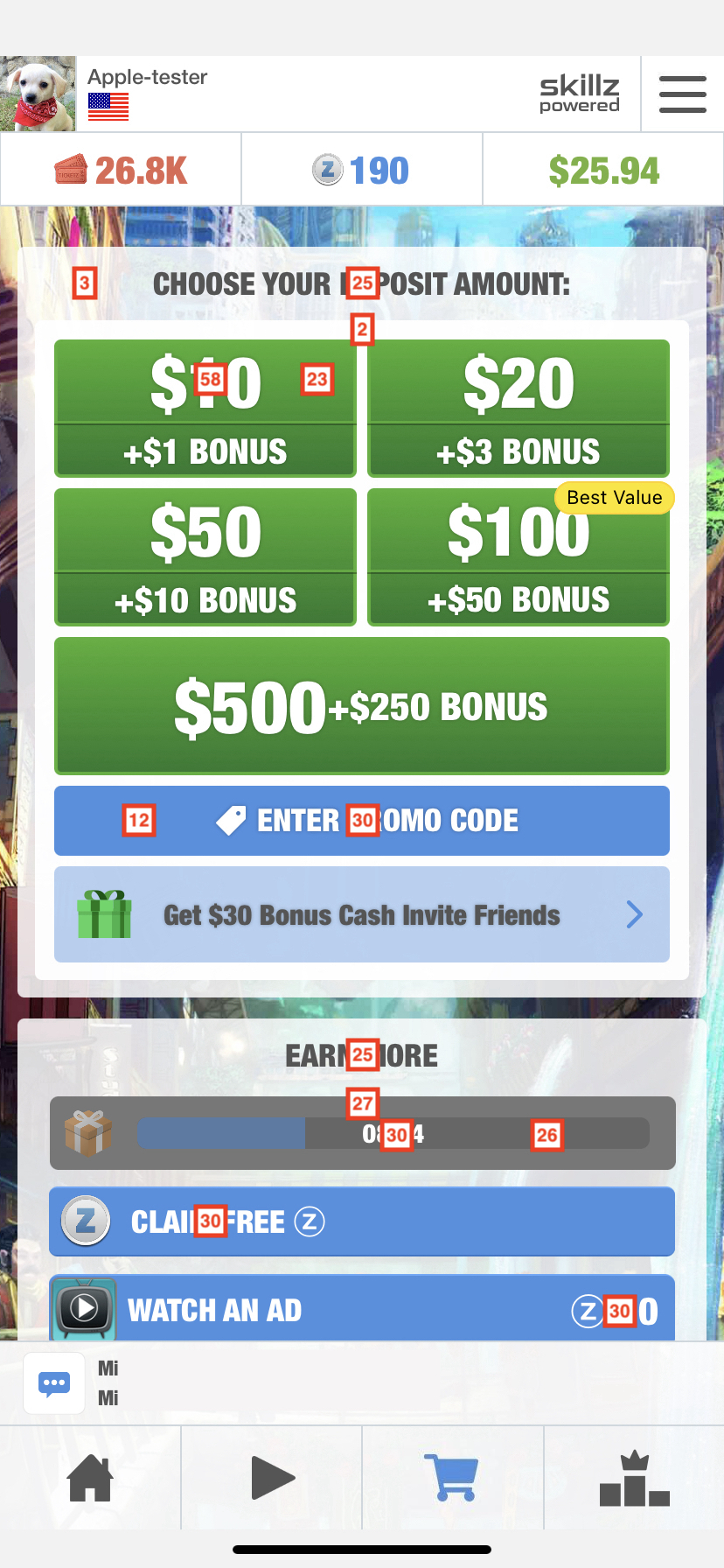Tap the tickets balance 26.8K
The image size is (724, 1568).
(x=121, y=170)
